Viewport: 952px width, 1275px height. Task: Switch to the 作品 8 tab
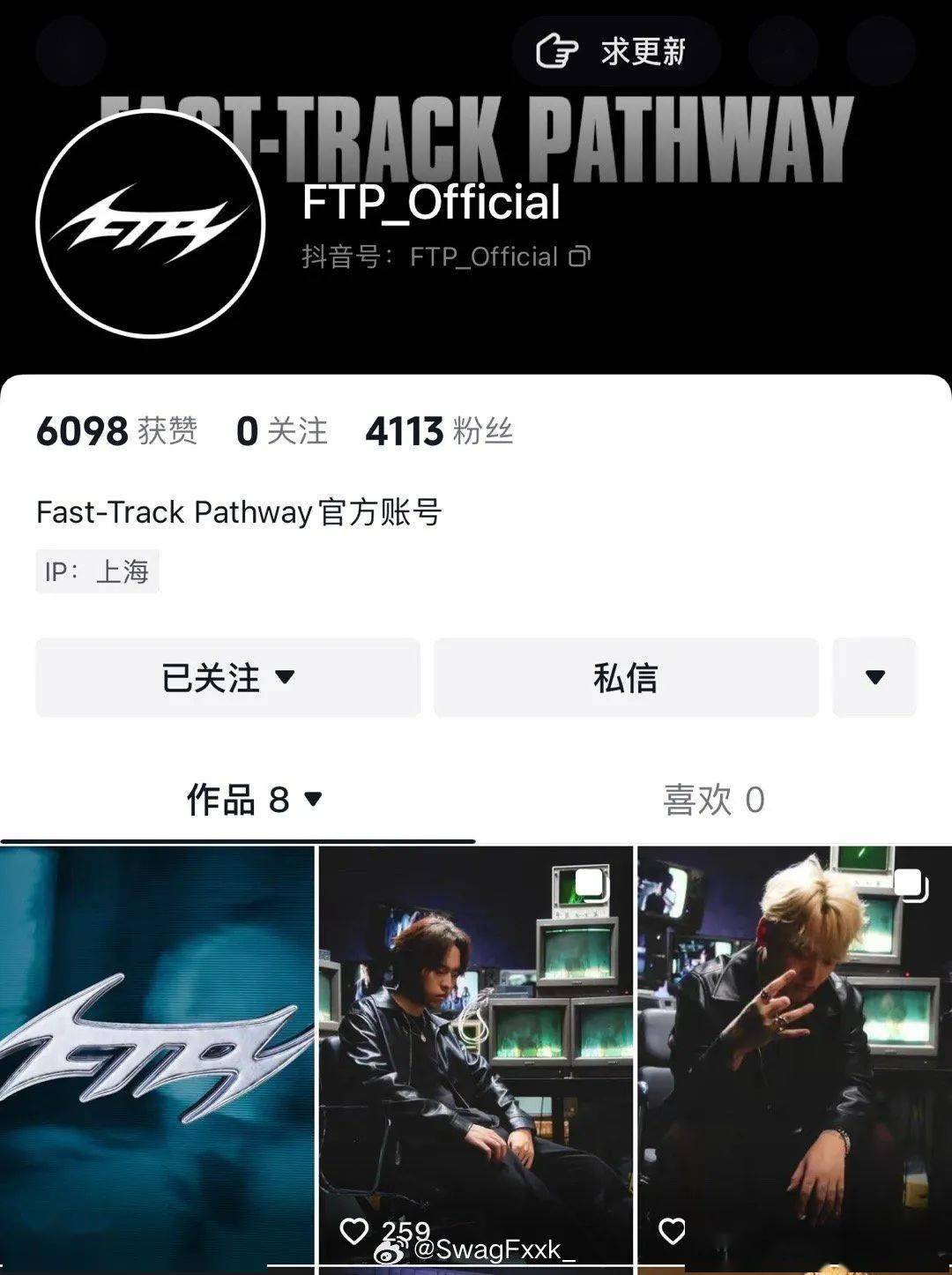254,800
